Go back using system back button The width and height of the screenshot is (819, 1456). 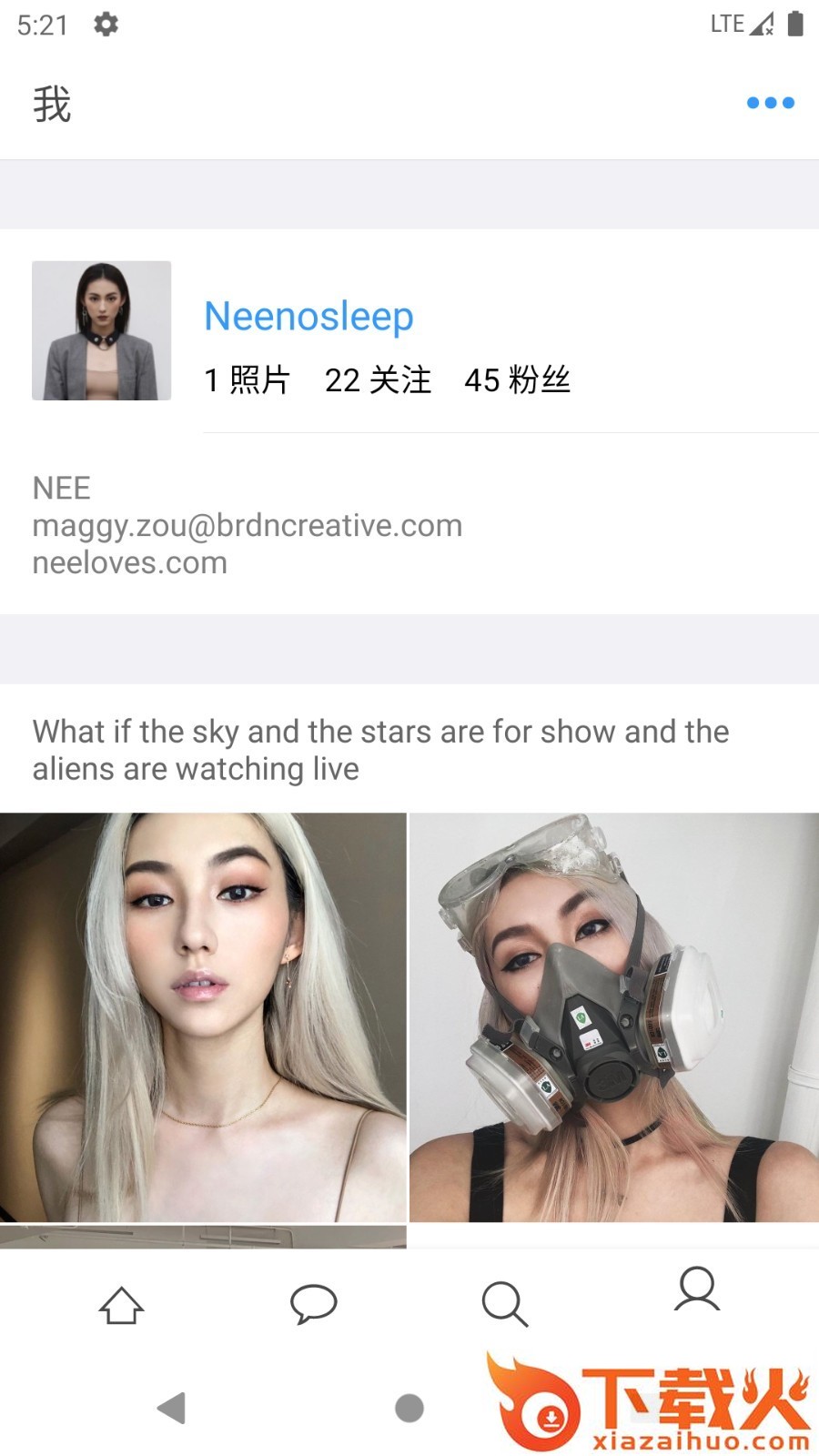[x=171, y=1408]
